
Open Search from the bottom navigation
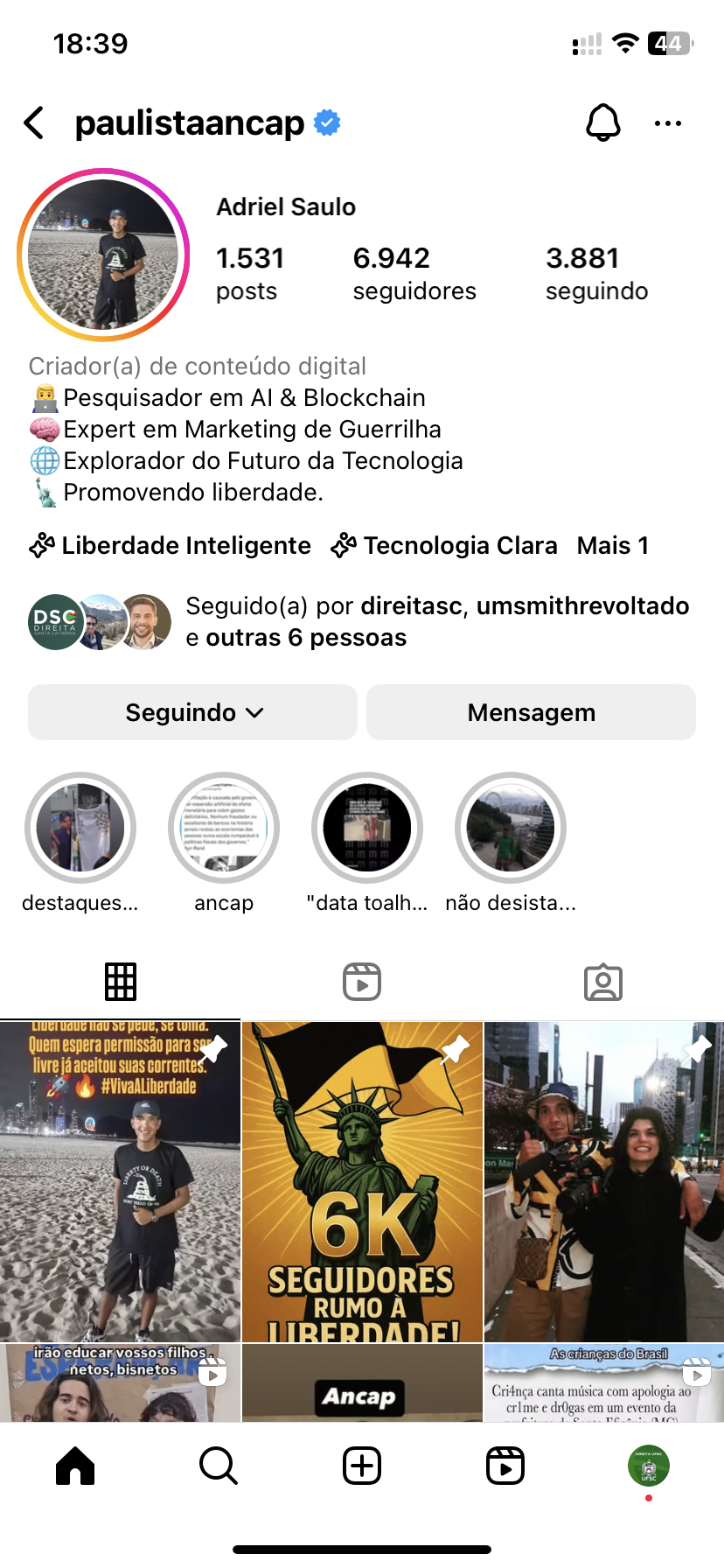tap(218, 1466)
